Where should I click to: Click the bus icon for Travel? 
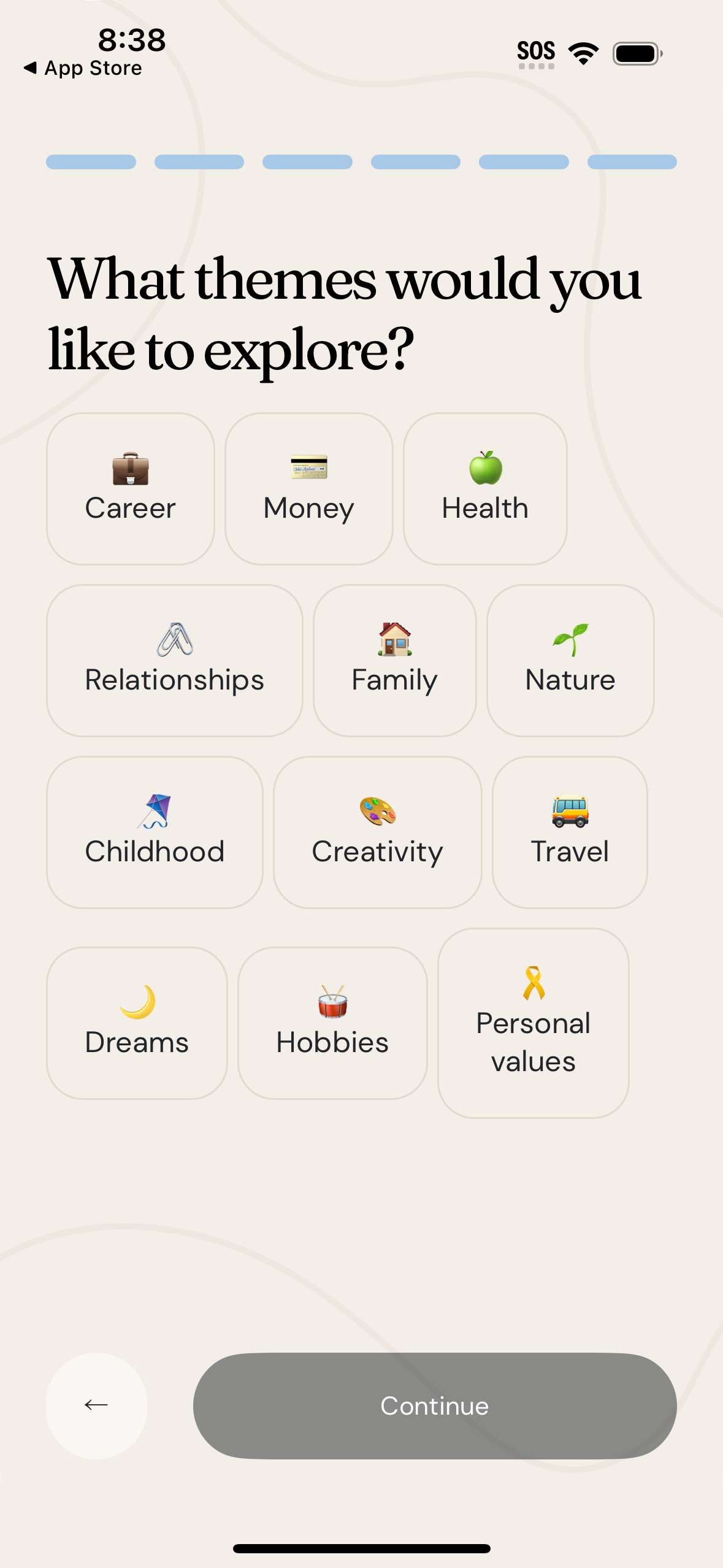tap(569, 813)
